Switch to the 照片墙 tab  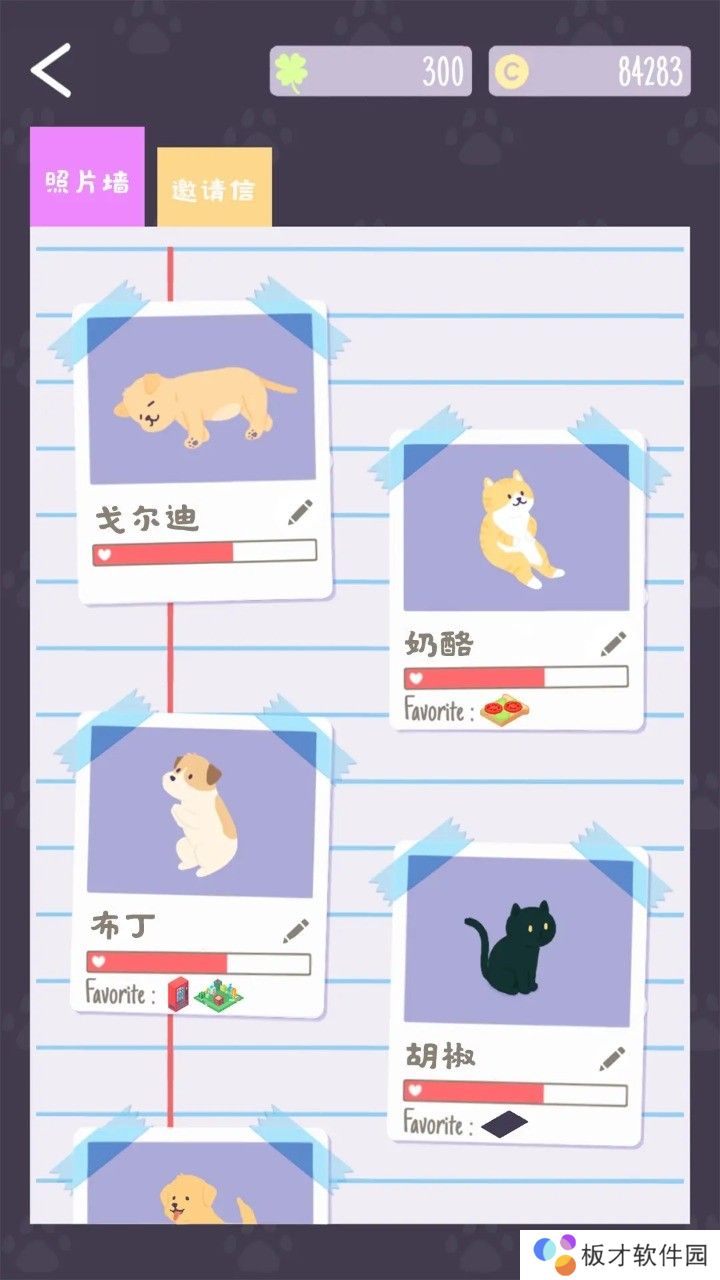point(87,178)
